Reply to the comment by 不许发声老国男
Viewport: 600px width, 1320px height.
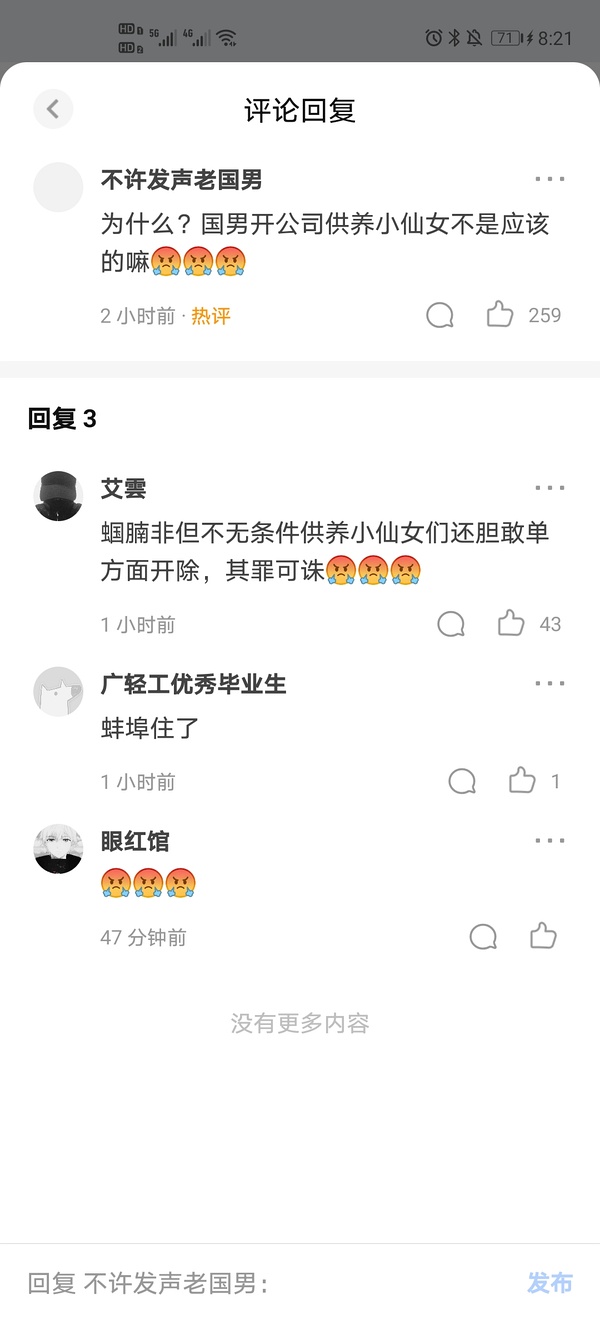click(x=440, y=316)
